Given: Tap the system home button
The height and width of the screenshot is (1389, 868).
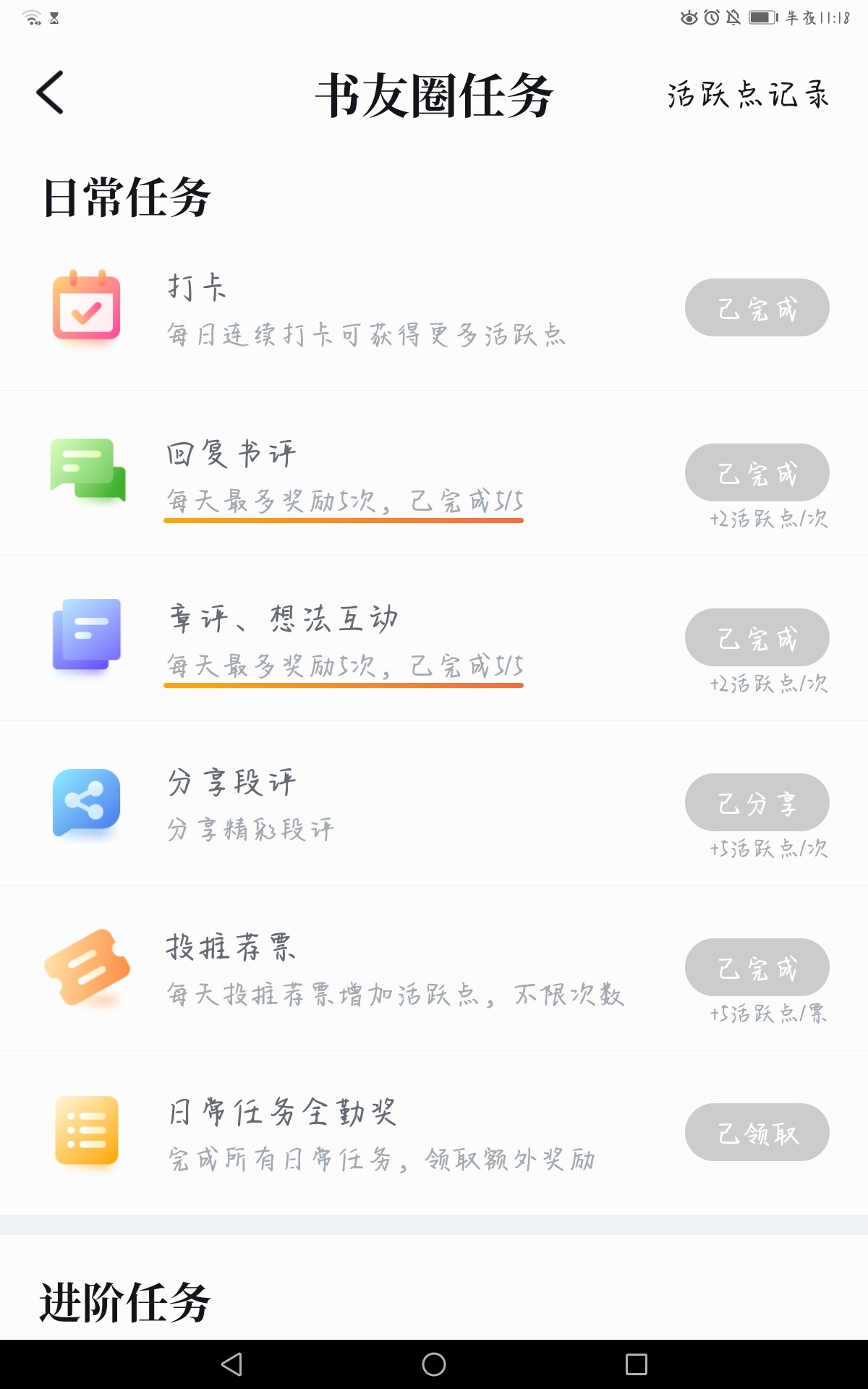Looking at the screenshot, I should click(x=434, y=1364).
